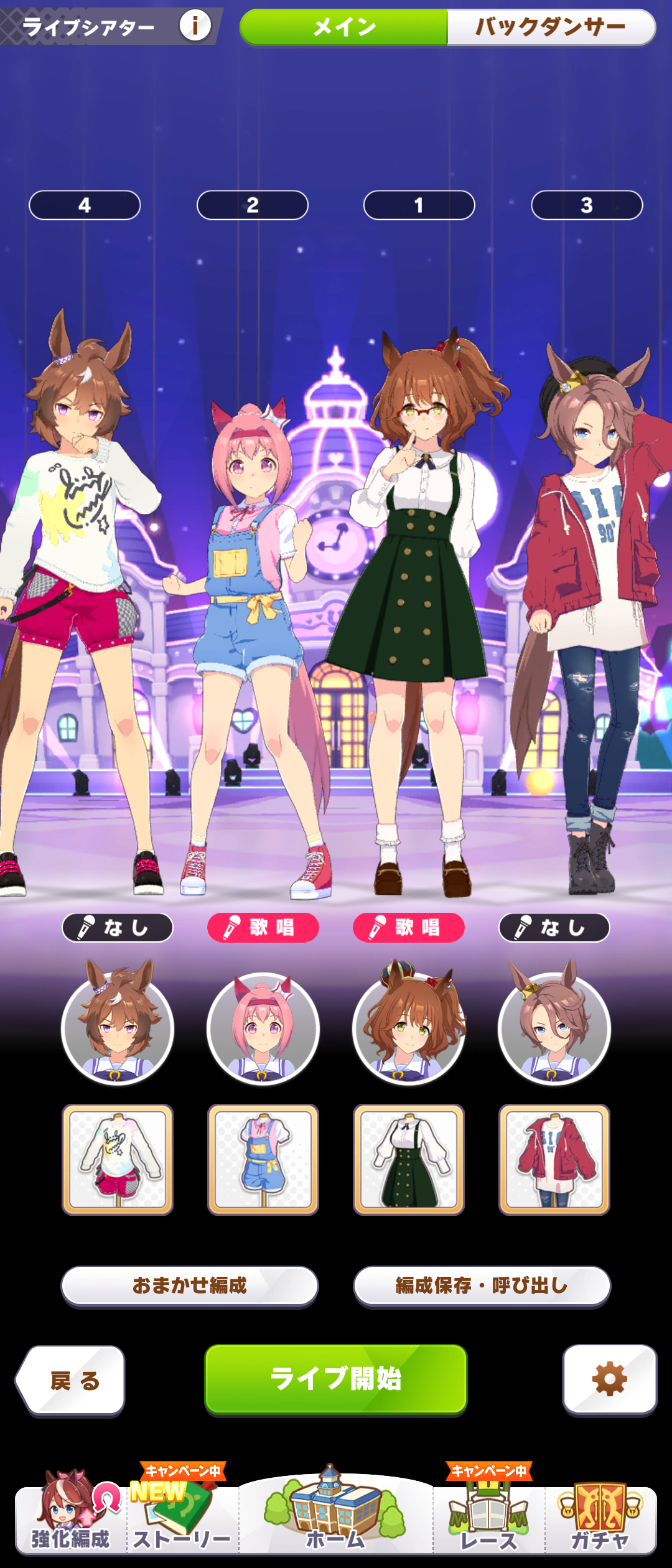Go back with 戻る
This screenshot has height=1568, width=672.
coord(72,1380)
